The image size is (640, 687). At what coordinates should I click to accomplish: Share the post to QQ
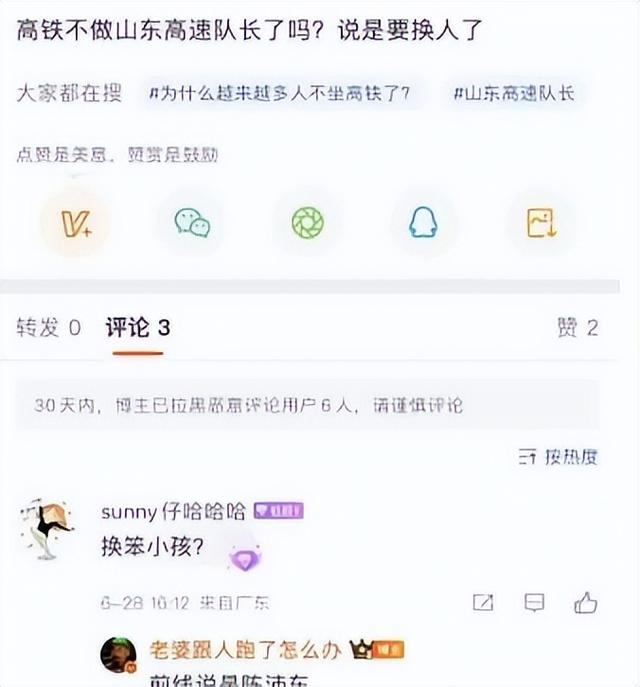point(423,223)
